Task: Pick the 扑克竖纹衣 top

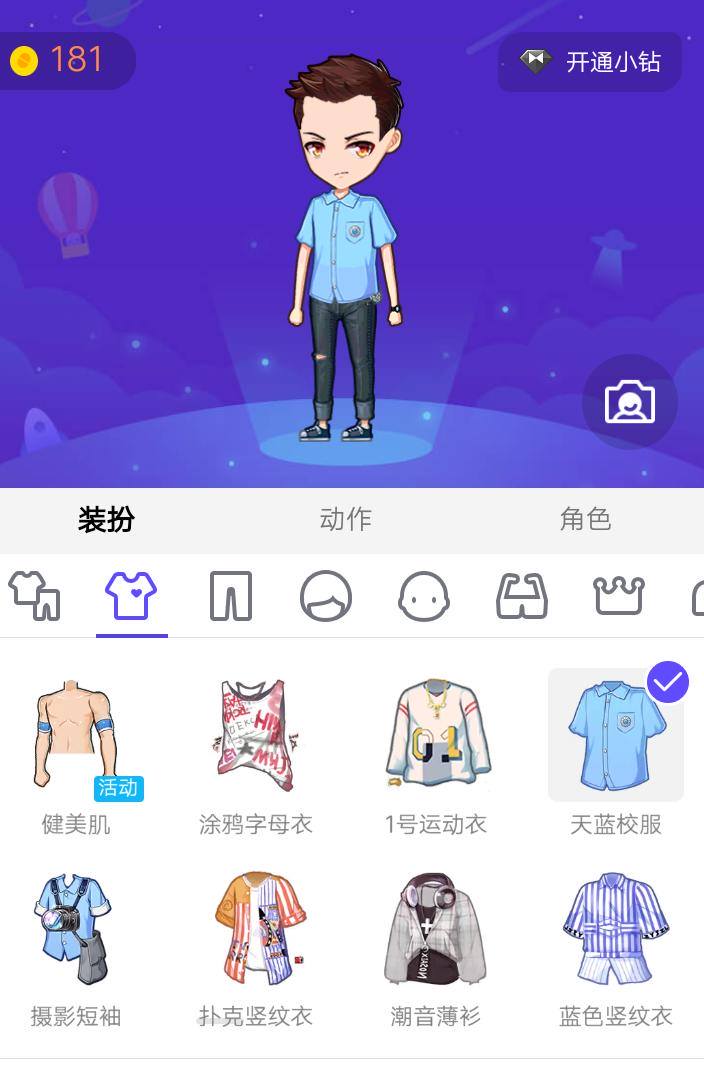Action: tap(256, 930)
